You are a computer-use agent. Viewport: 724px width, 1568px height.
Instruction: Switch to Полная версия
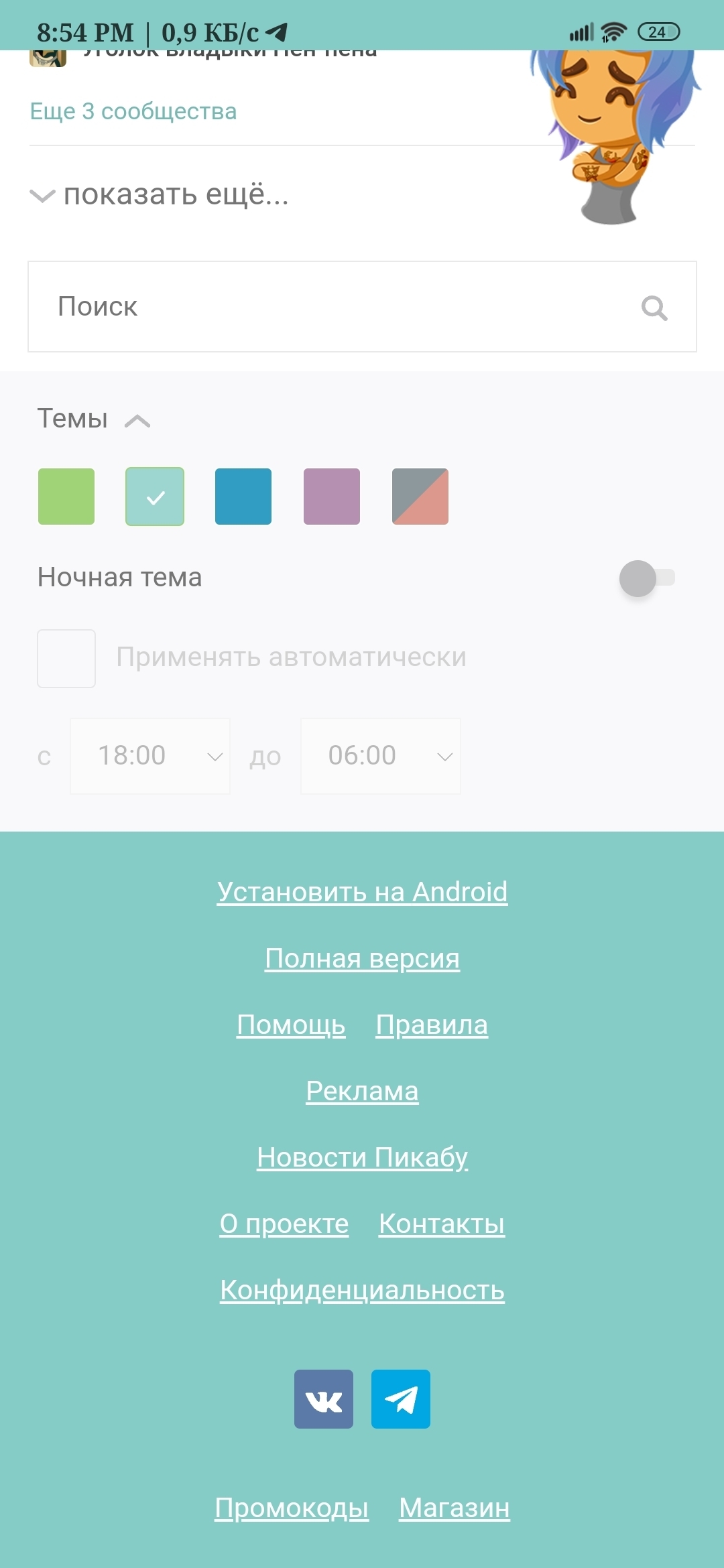[362, 959]
